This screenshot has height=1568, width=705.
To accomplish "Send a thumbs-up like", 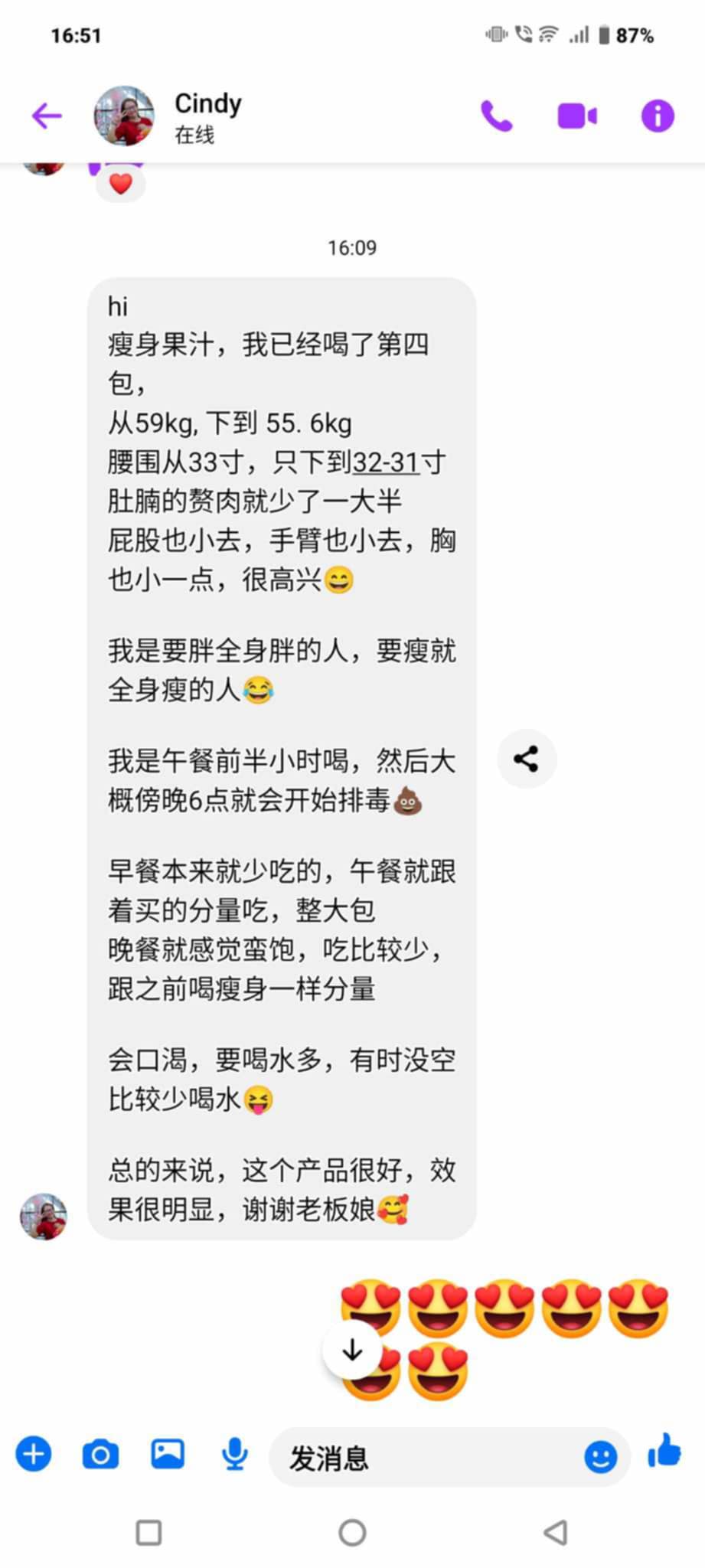I will pos(664,1451).
